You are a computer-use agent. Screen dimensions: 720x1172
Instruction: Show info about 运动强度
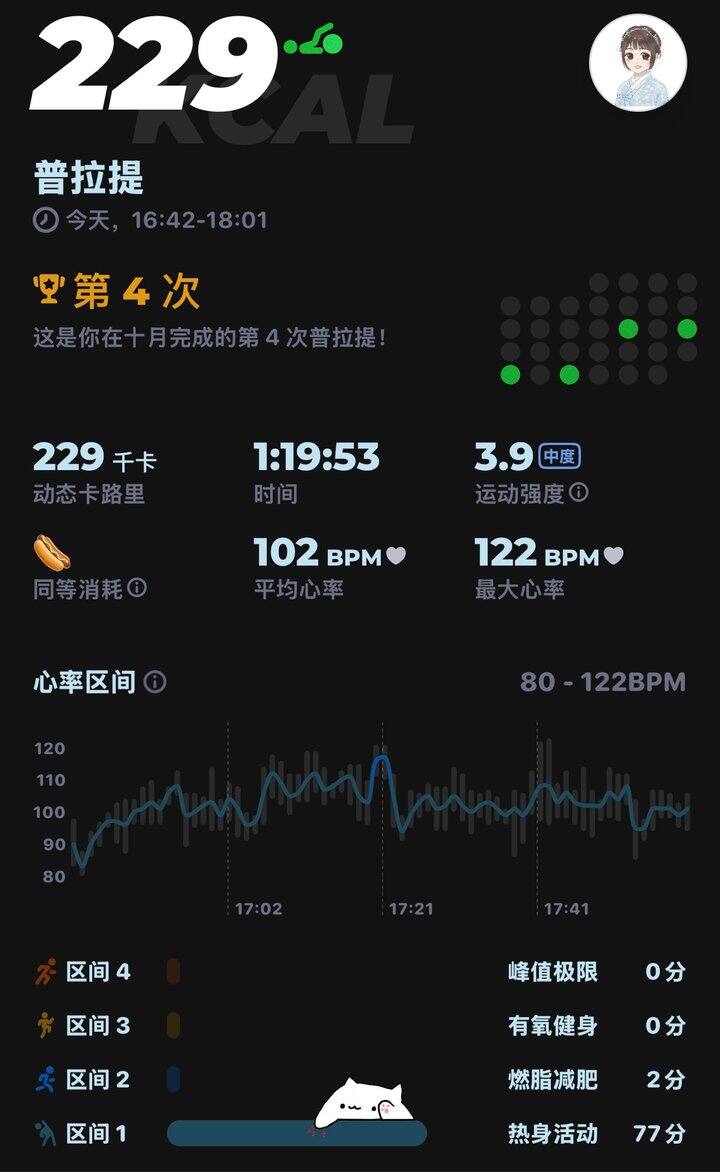coord(579,493)
